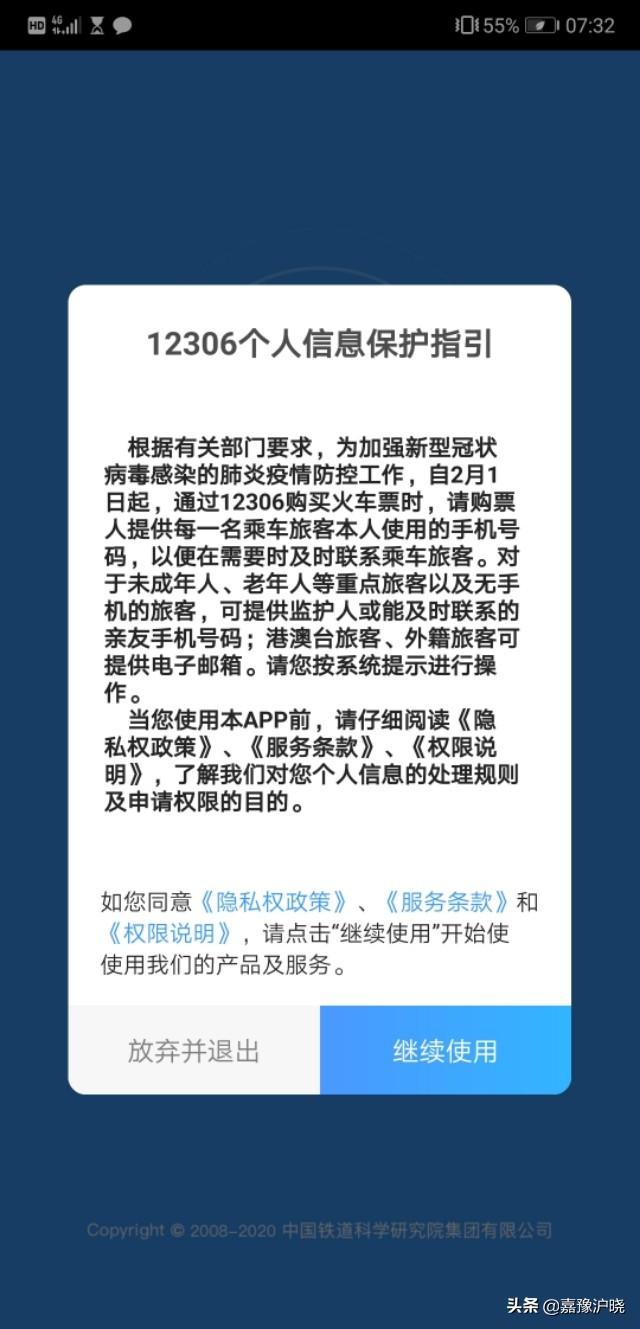Screen dimensions: 640x1329
Task: Choose 放弃并退出 to exit
Action: pyautogui.click(x=194, y=1050)
